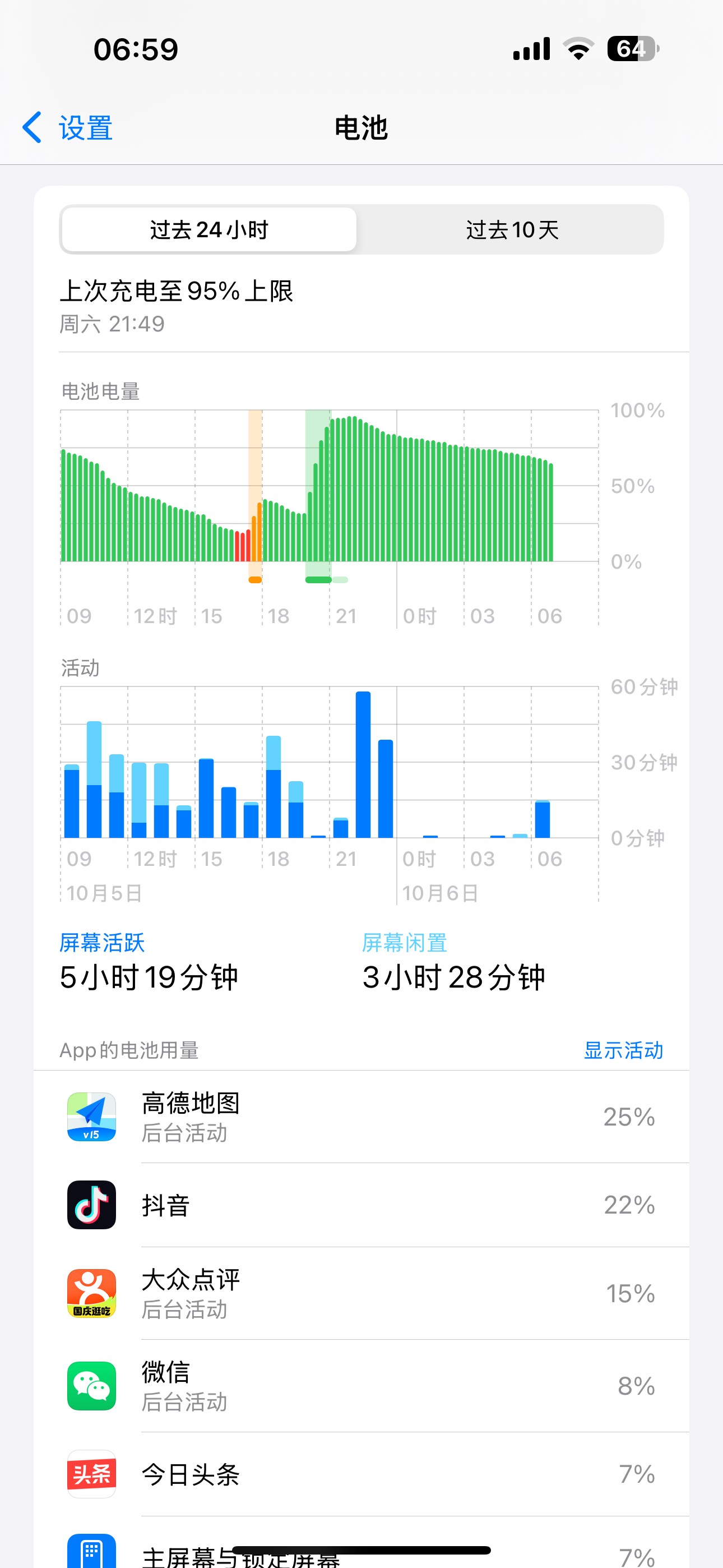The image size is (723, 1568).
Task: Open 微信 battery usage row
Action: [x=361, y=1386]
